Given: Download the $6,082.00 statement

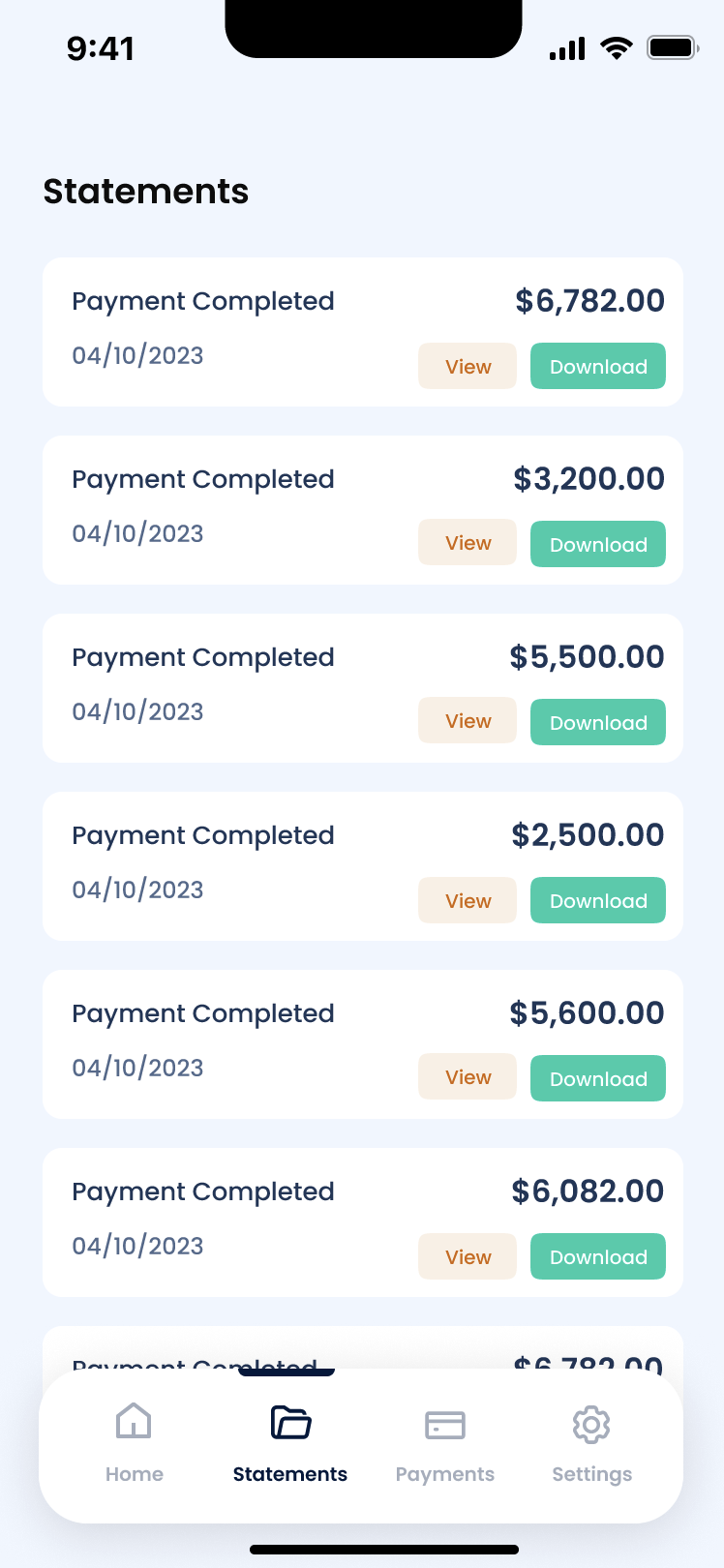Looking at the screenshot, I should tap(598, 1255).
